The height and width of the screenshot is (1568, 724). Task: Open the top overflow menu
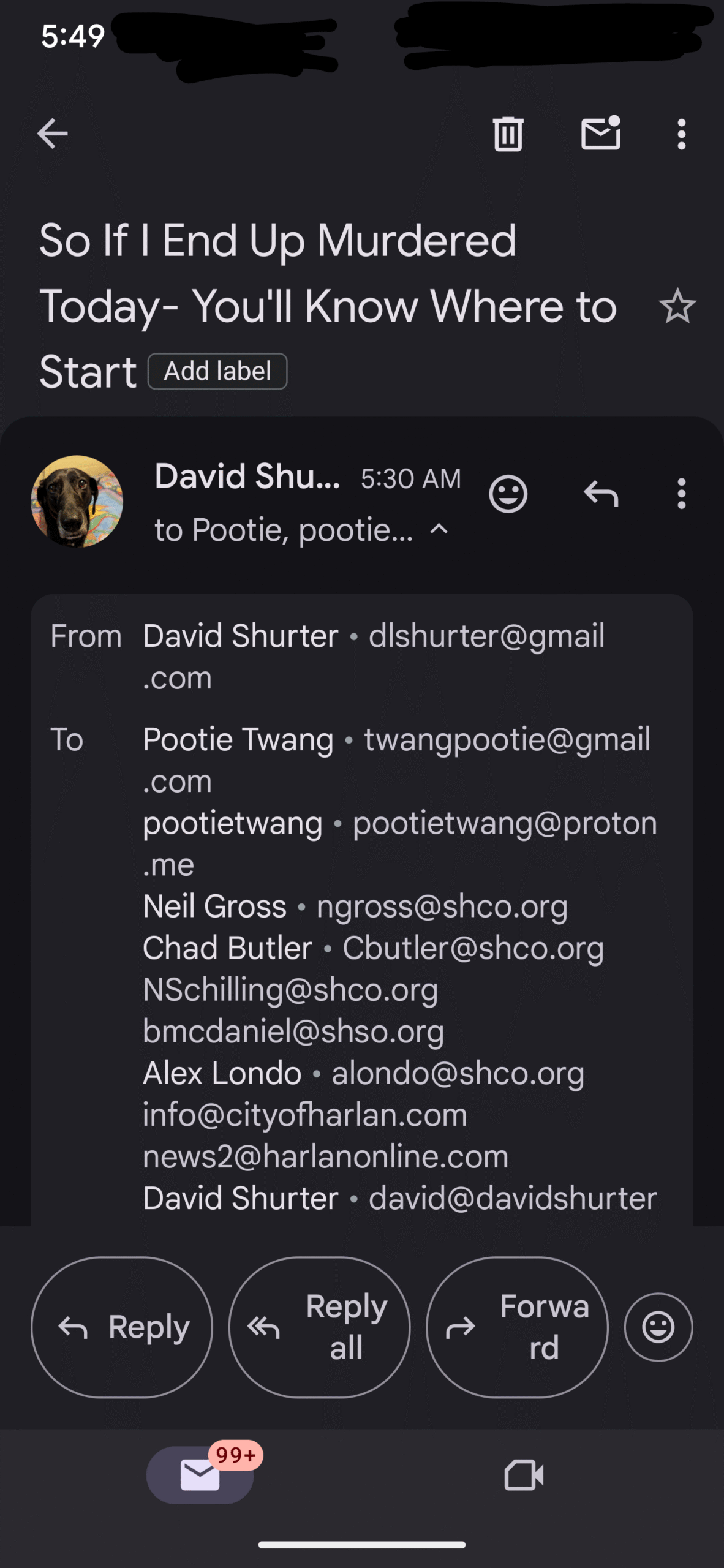(681, 134)
